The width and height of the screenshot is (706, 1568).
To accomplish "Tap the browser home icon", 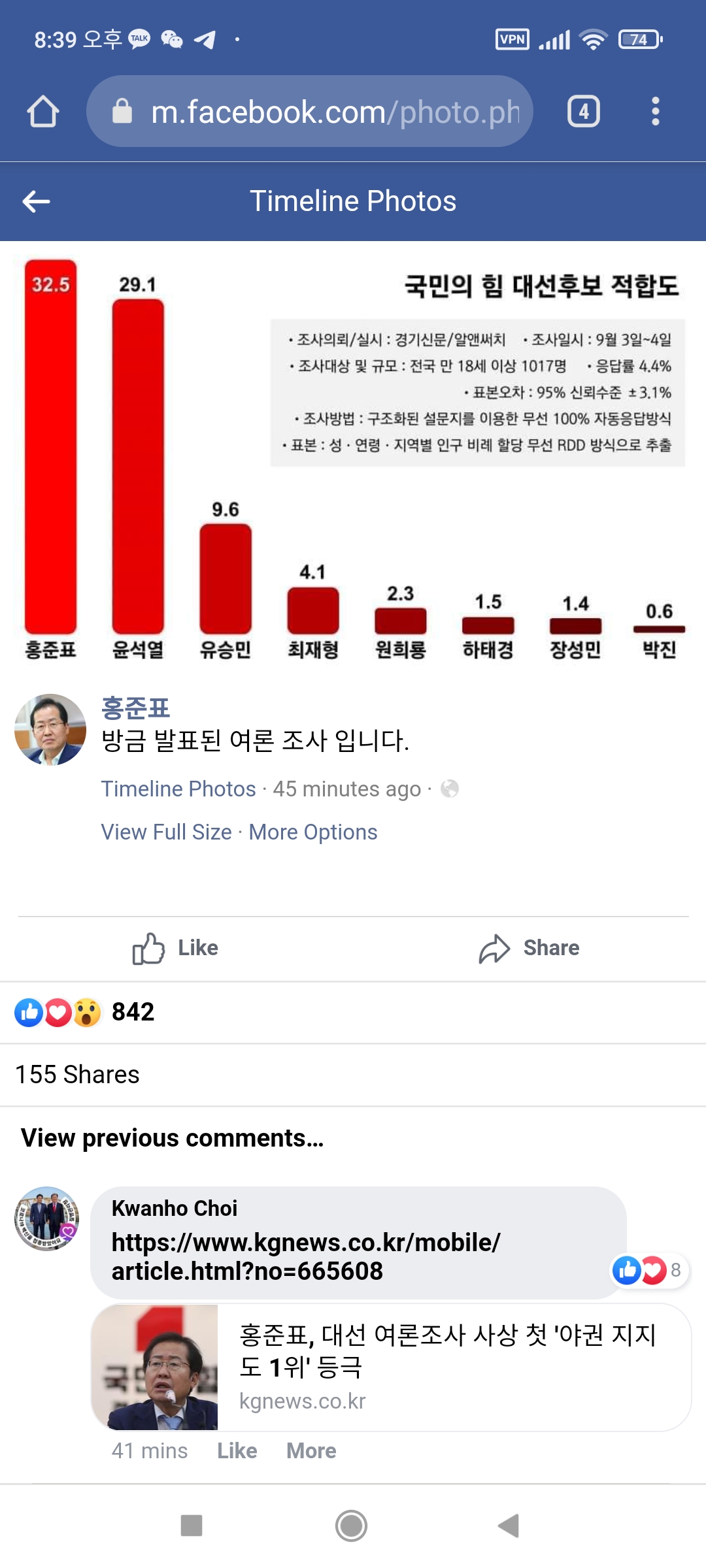I will click(43, 112).
